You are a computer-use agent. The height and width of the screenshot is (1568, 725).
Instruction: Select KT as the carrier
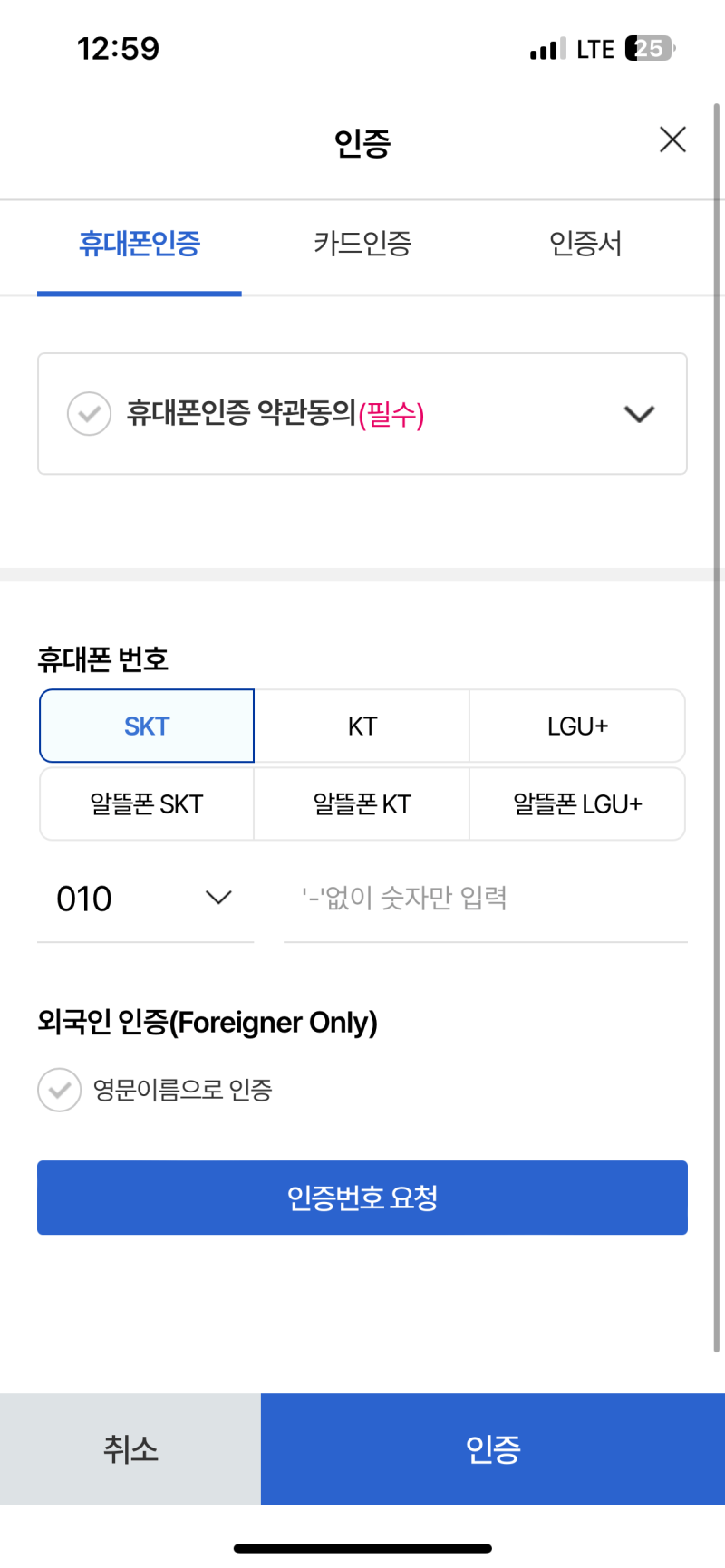(x=362, y=726)
